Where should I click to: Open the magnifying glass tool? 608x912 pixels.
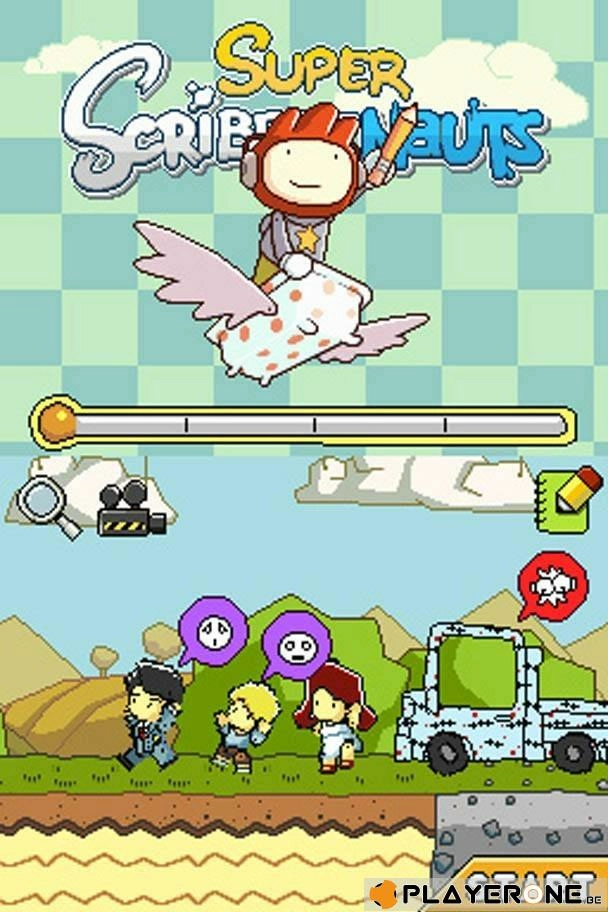43,503
